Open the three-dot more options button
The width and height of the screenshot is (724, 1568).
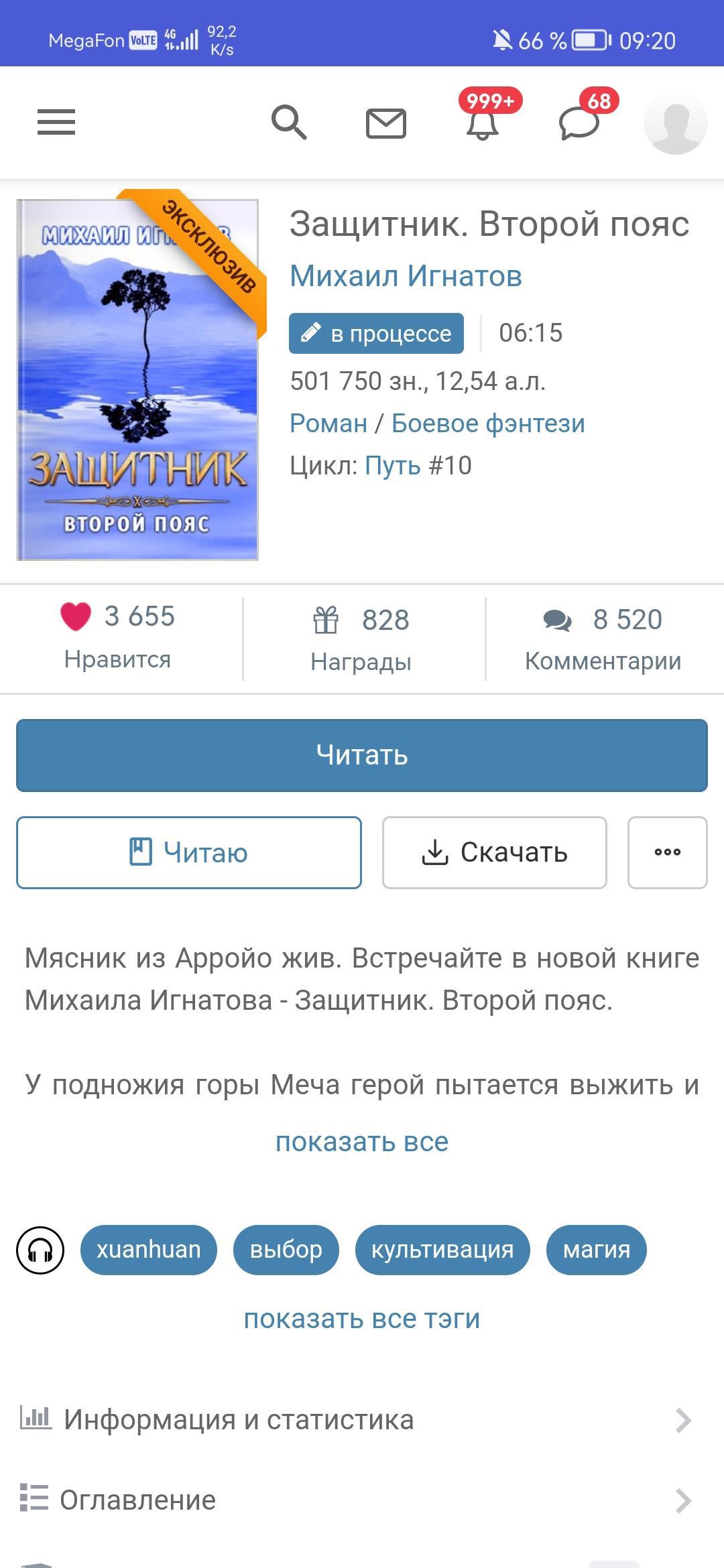(x=667, y=852)
